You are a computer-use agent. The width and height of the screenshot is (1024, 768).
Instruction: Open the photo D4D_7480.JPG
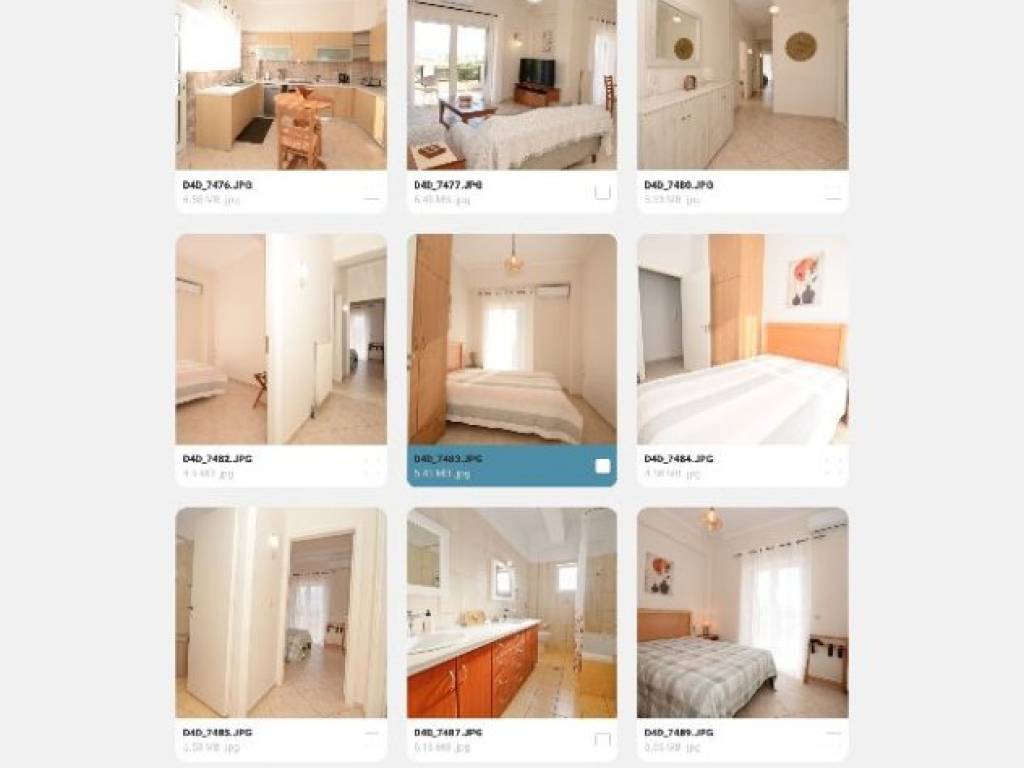(742, 85)
